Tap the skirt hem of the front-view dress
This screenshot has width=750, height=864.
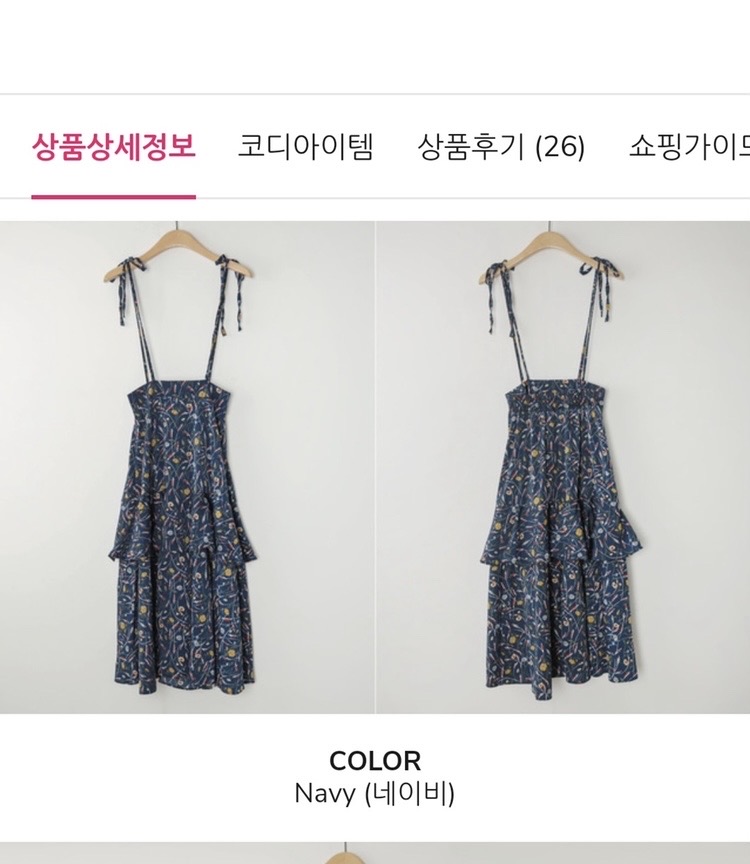pos(180,670)
